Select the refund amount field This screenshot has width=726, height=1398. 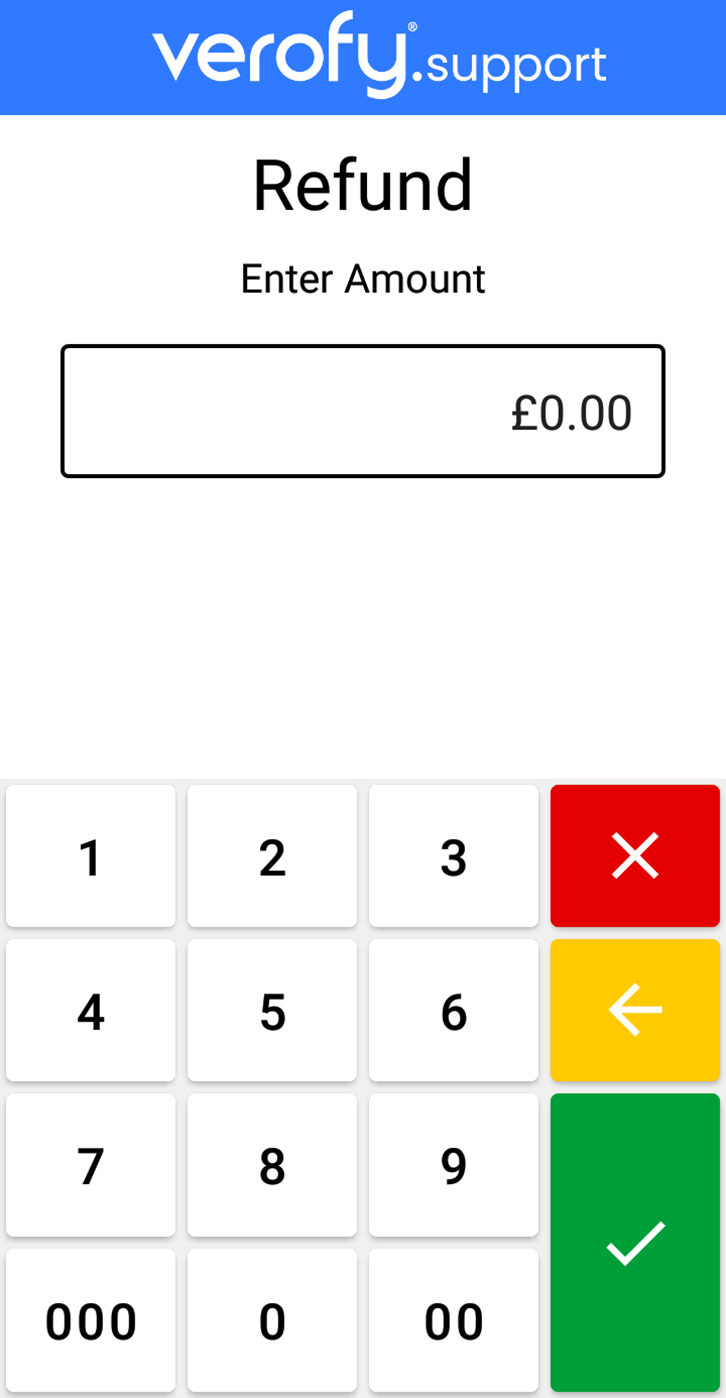point(363,411)
